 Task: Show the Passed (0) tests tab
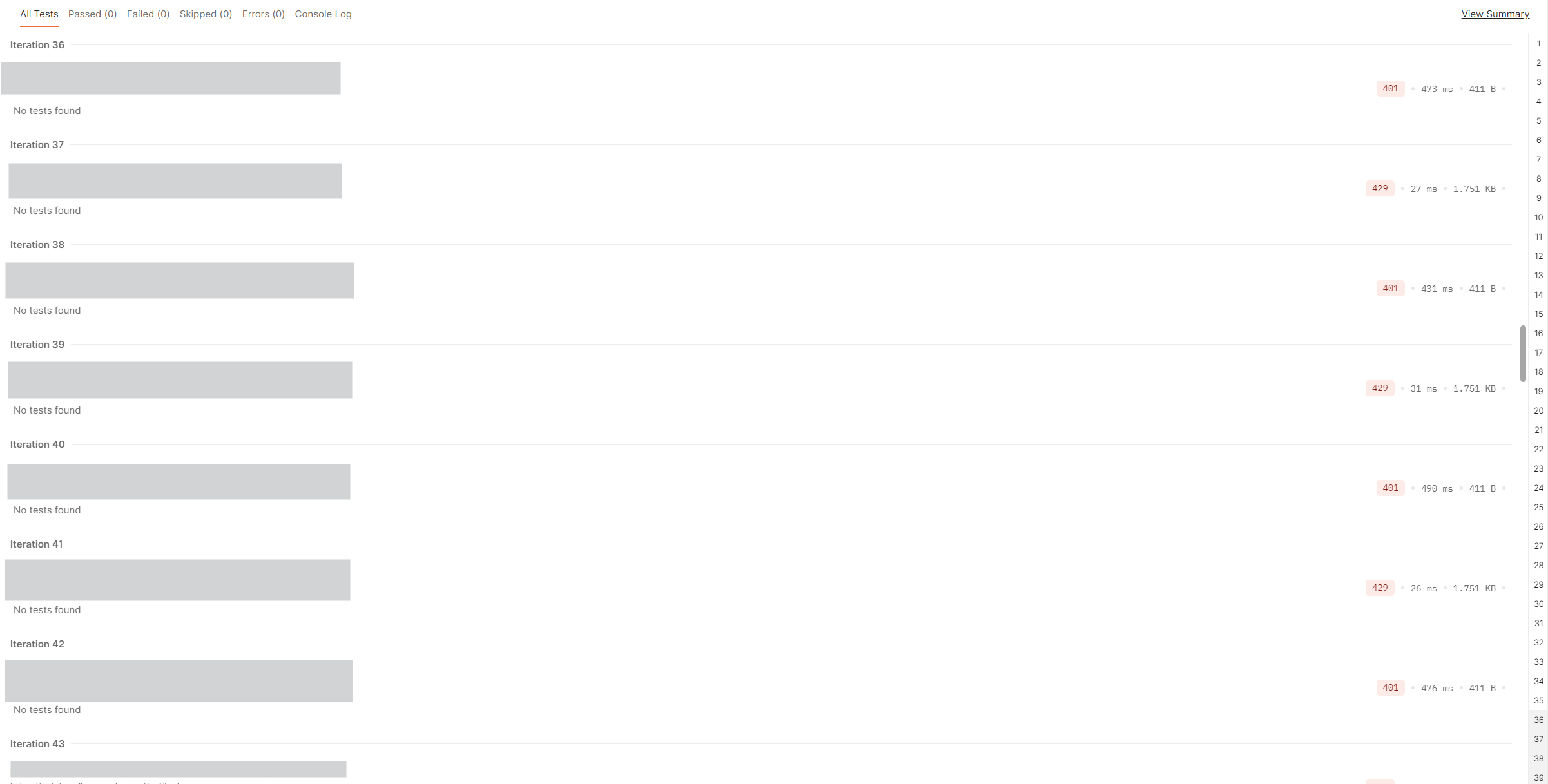point(92,14)
